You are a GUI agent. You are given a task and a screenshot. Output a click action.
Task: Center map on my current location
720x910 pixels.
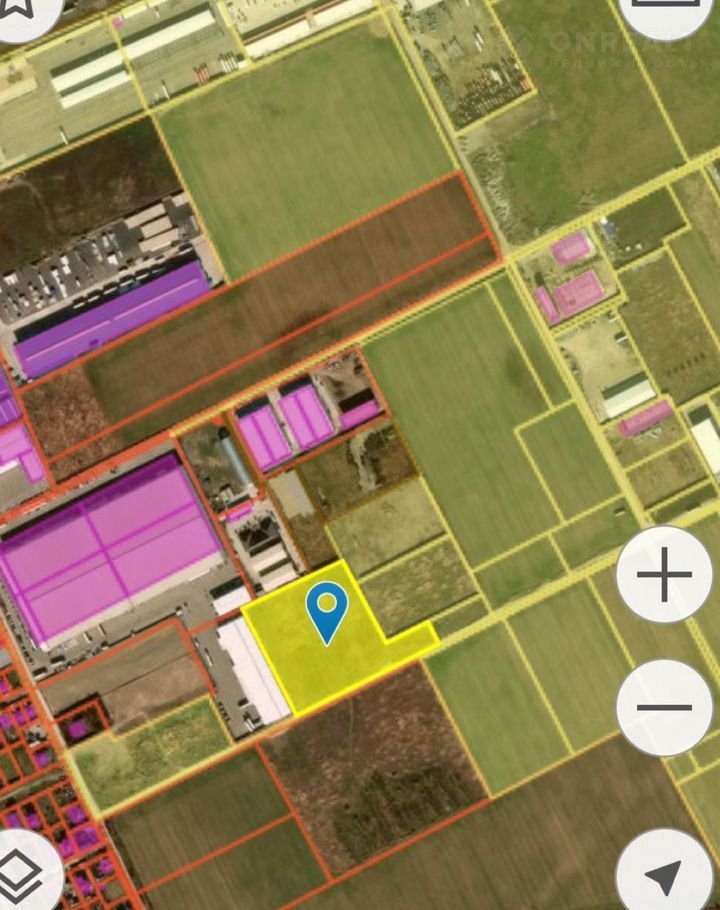tap(666, 875)
